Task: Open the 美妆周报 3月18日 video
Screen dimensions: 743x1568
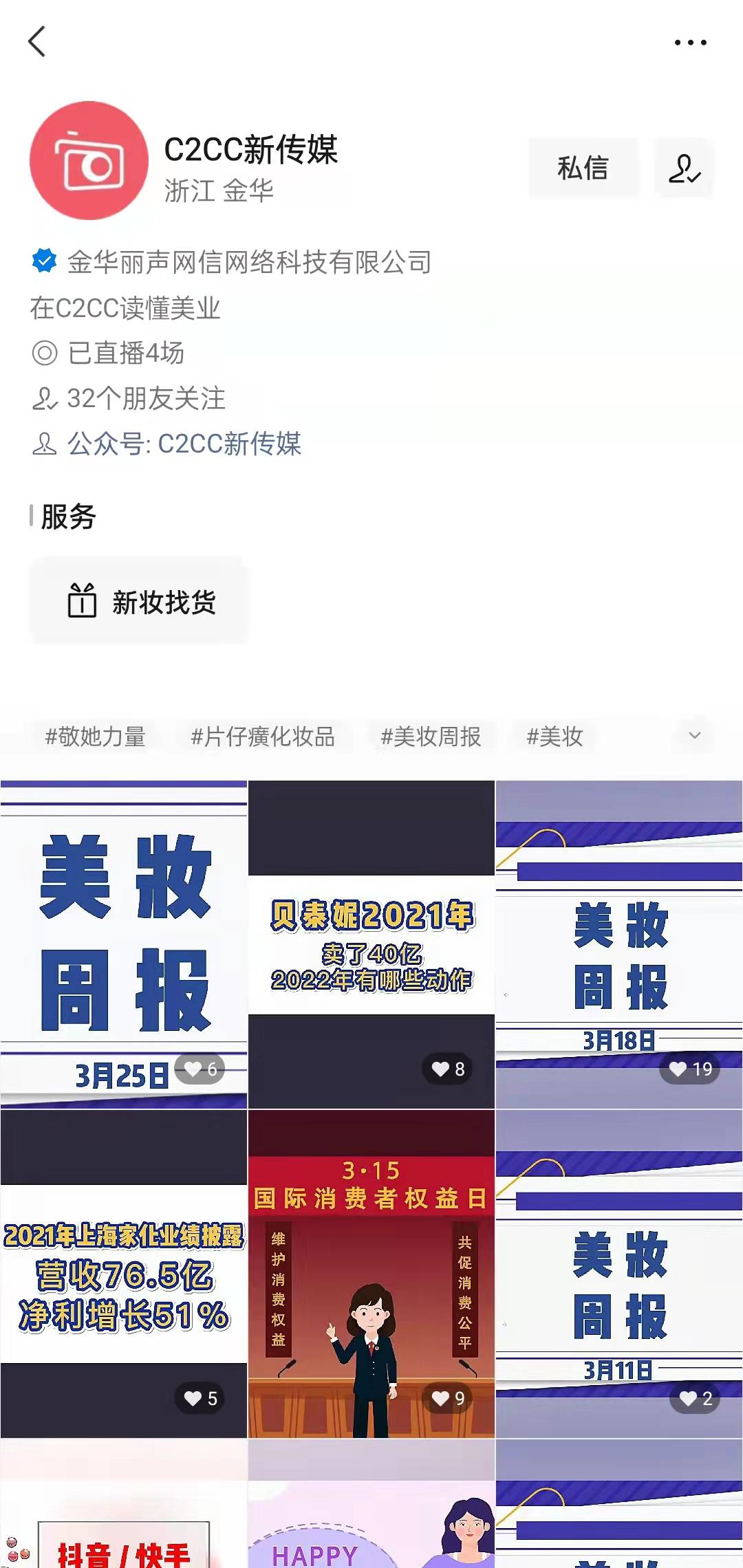Action: point(619,944)
